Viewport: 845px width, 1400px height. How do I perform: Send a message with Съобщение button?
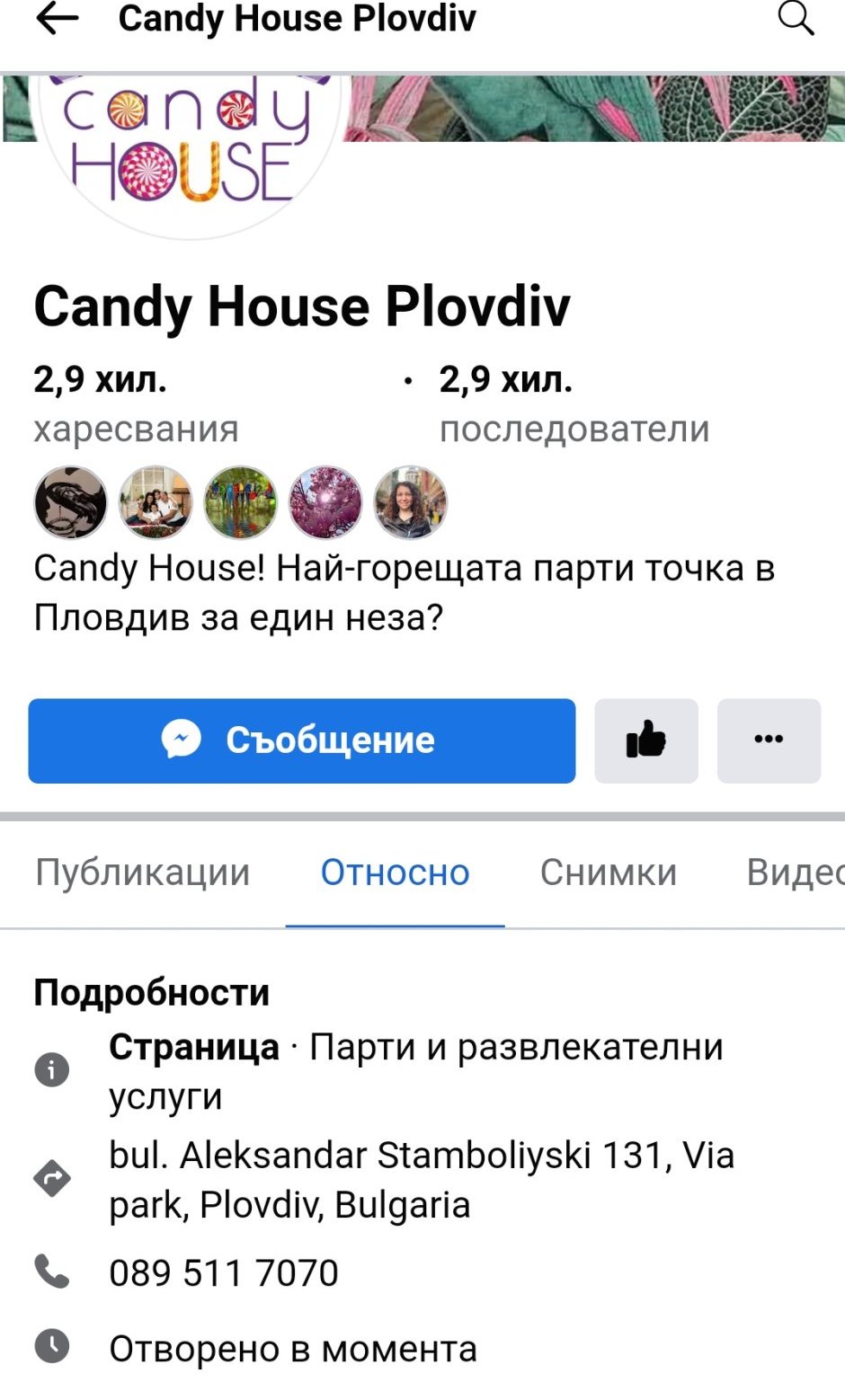[302, 740]
